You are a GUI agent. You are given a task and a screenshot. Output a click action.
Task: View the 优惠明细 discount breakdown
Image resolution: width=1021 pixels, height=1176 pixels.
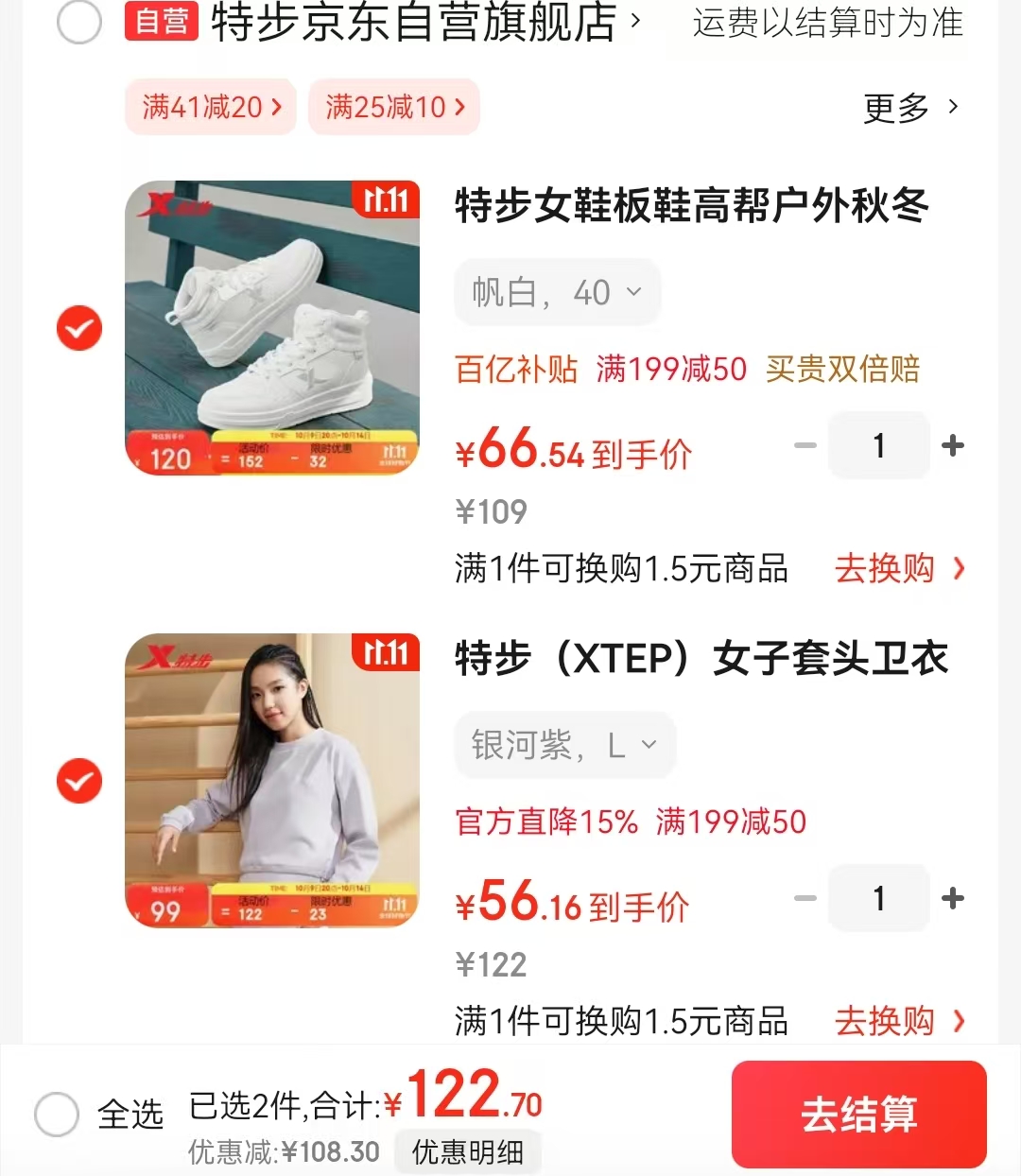tap(468, 1151)
